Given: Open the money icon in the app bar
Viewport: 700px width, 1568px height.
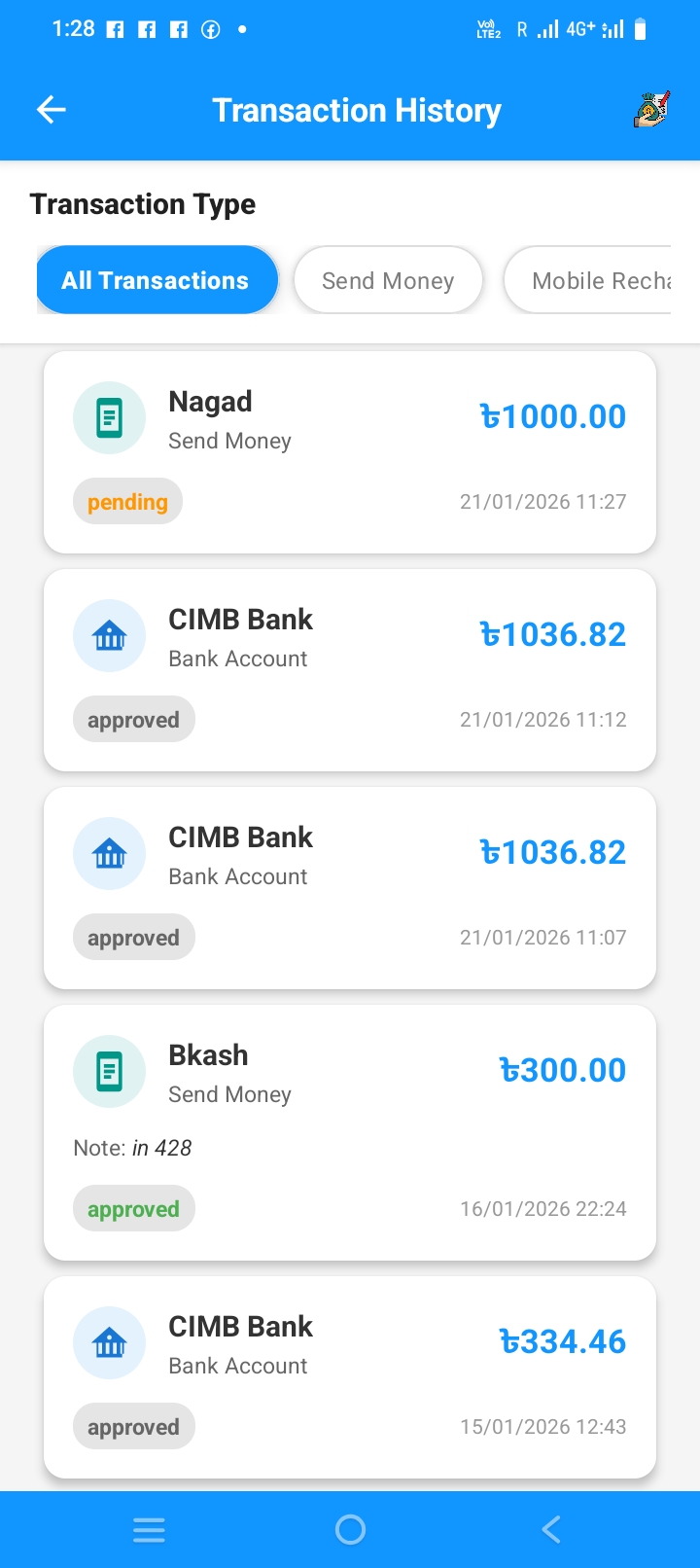Looking at the screenshot, I should click(650, 110).
